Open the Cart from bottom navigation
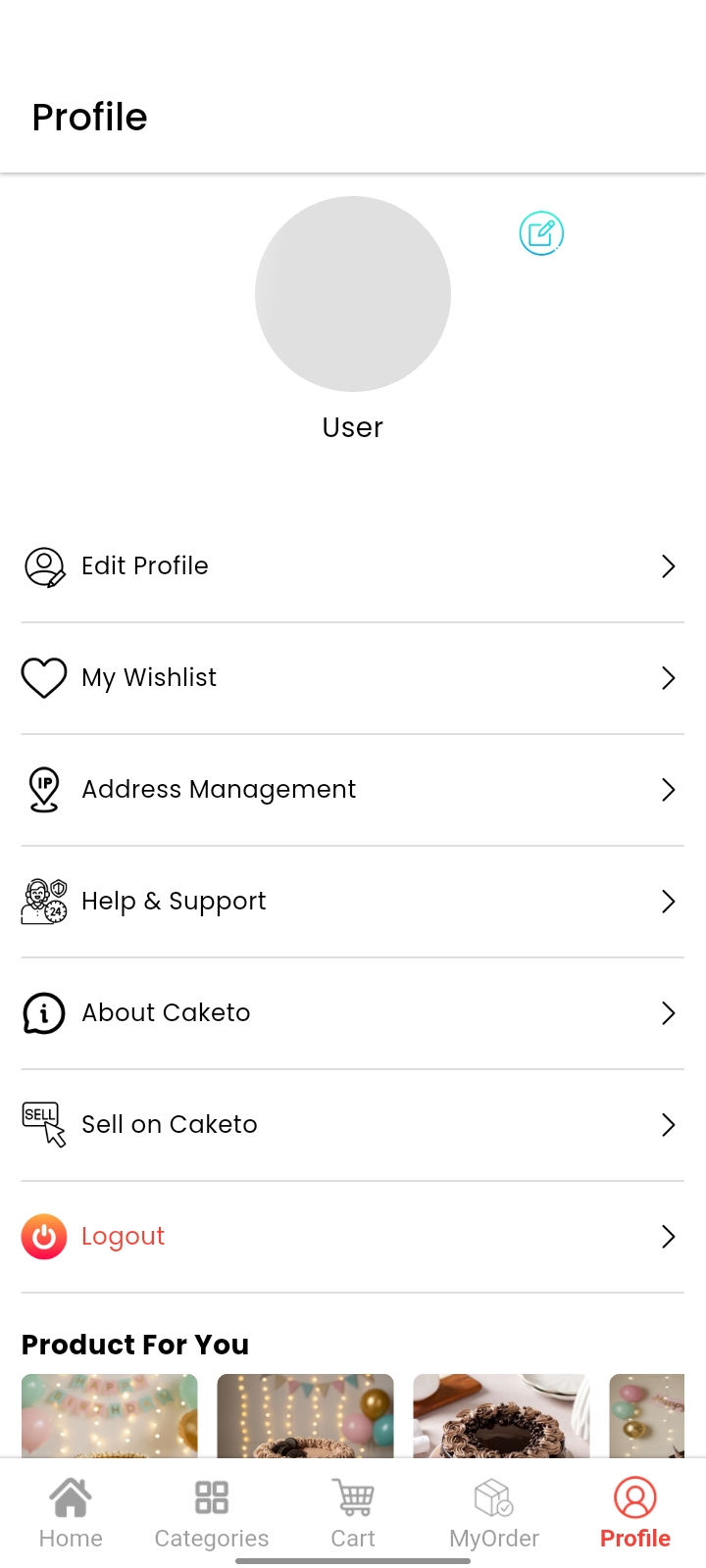The height and width of the screenshot is (1568, 706). pyautogui.click(x=352, y=1509)
